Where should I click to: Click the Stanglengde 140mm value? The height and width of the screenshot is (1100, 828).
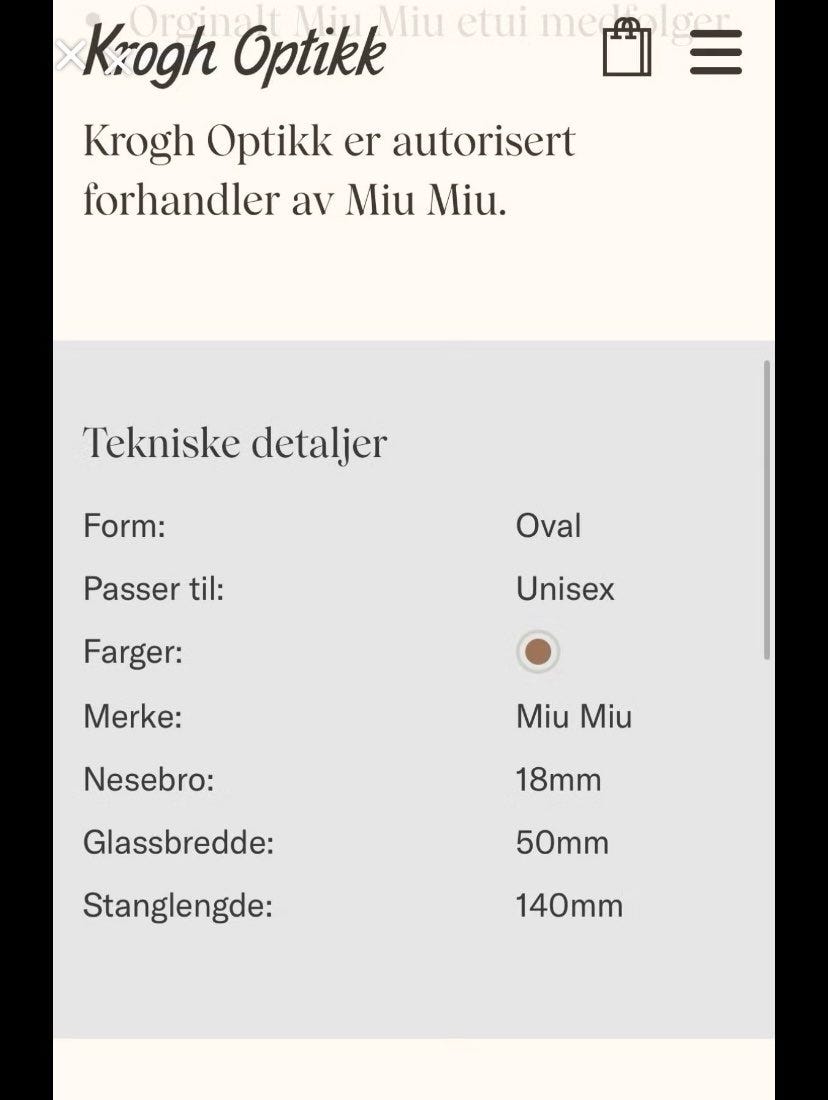(568, 906)
